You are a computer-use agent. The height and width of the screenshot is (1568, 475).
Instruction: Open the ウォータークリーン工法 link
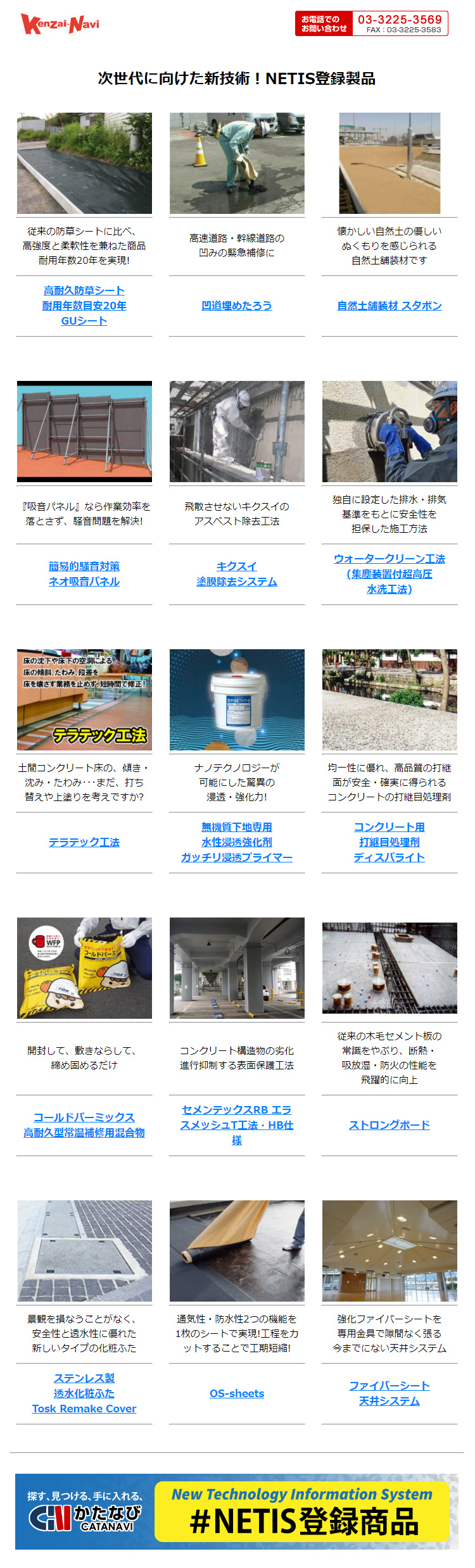pos(389,574)
